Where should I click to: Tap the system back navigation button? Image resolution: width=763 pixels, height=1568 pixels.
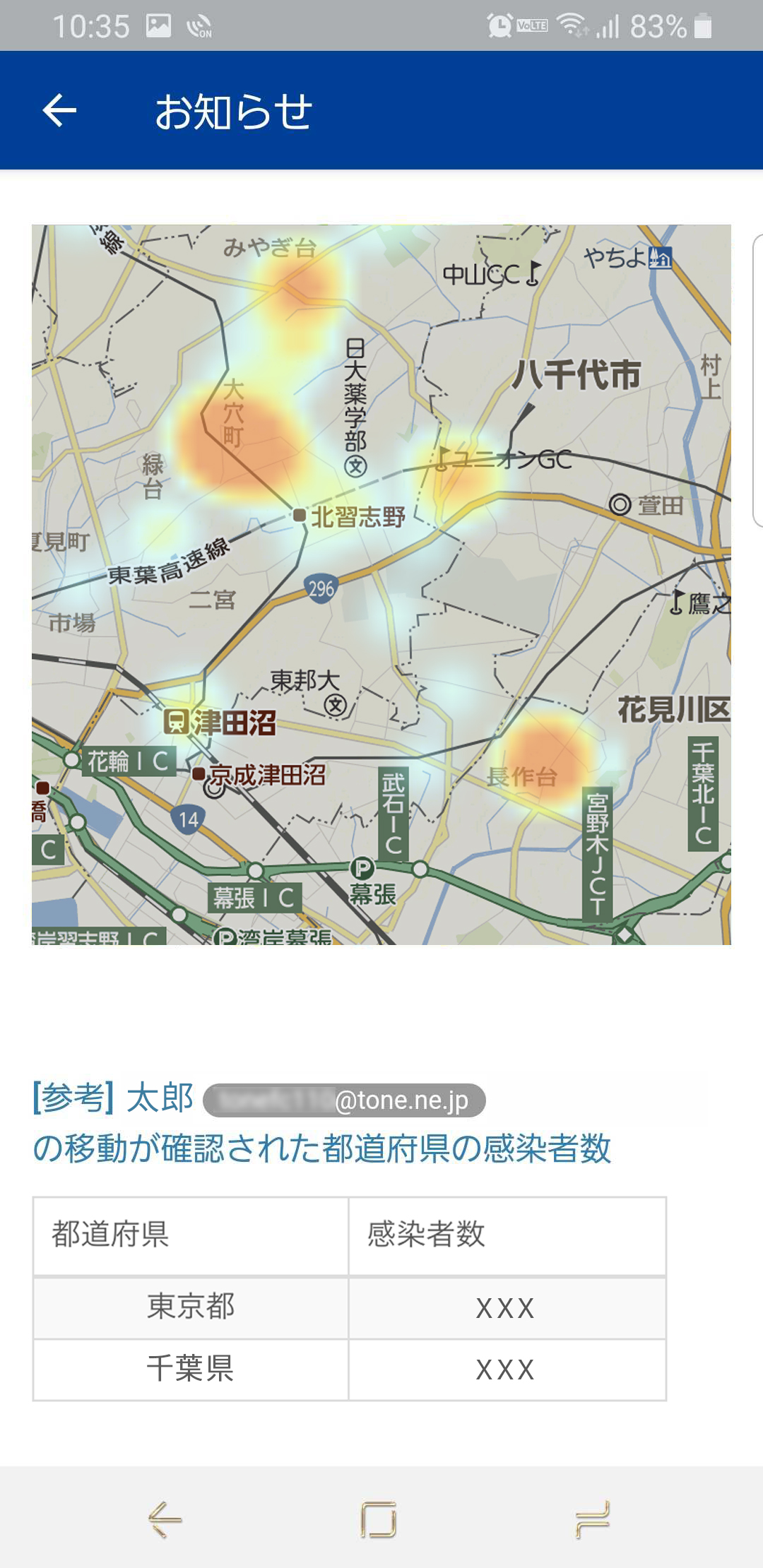165,1519
